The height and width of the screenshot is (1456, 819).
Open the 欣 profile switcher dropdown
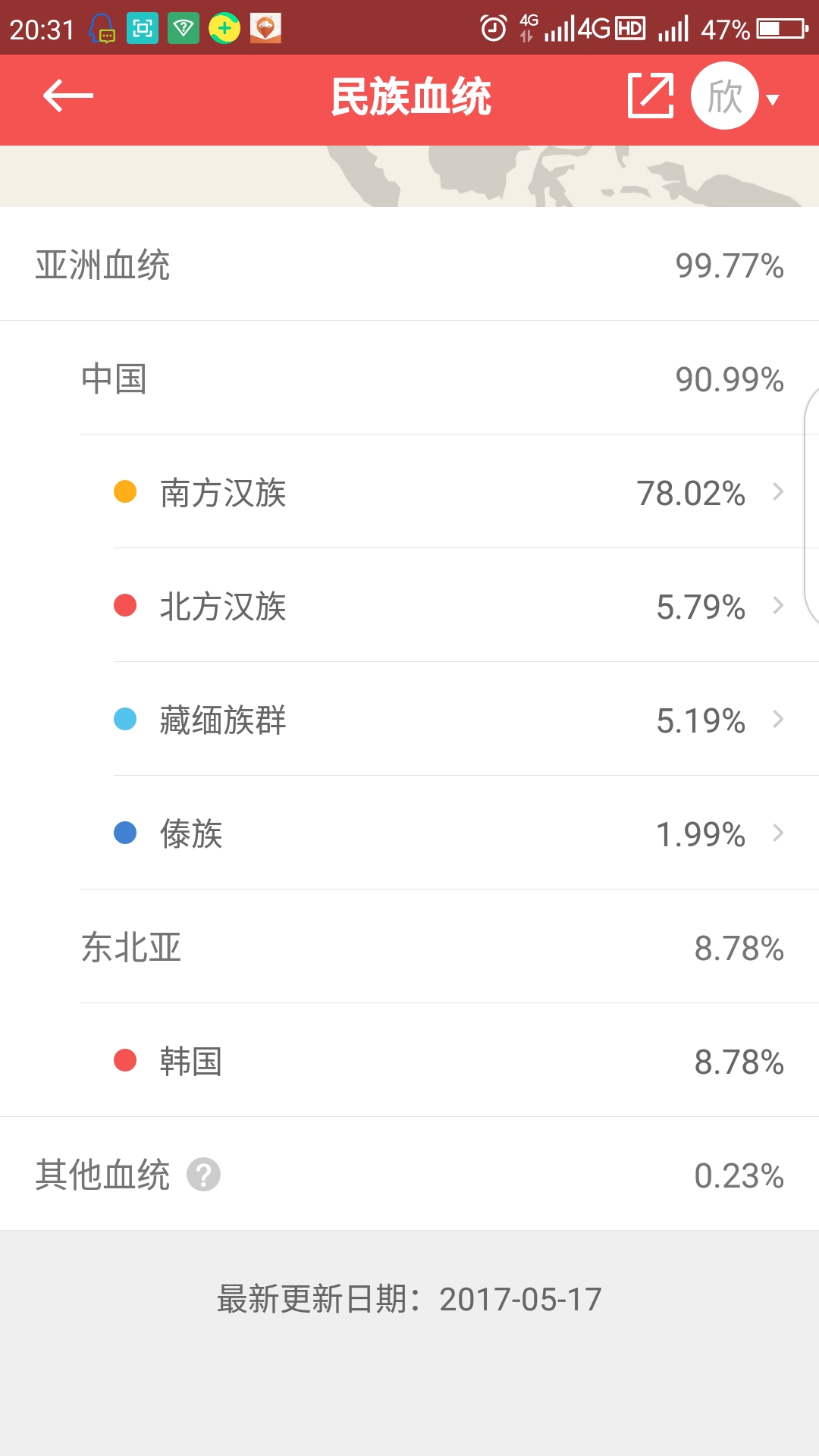click(x=736, y=96)
